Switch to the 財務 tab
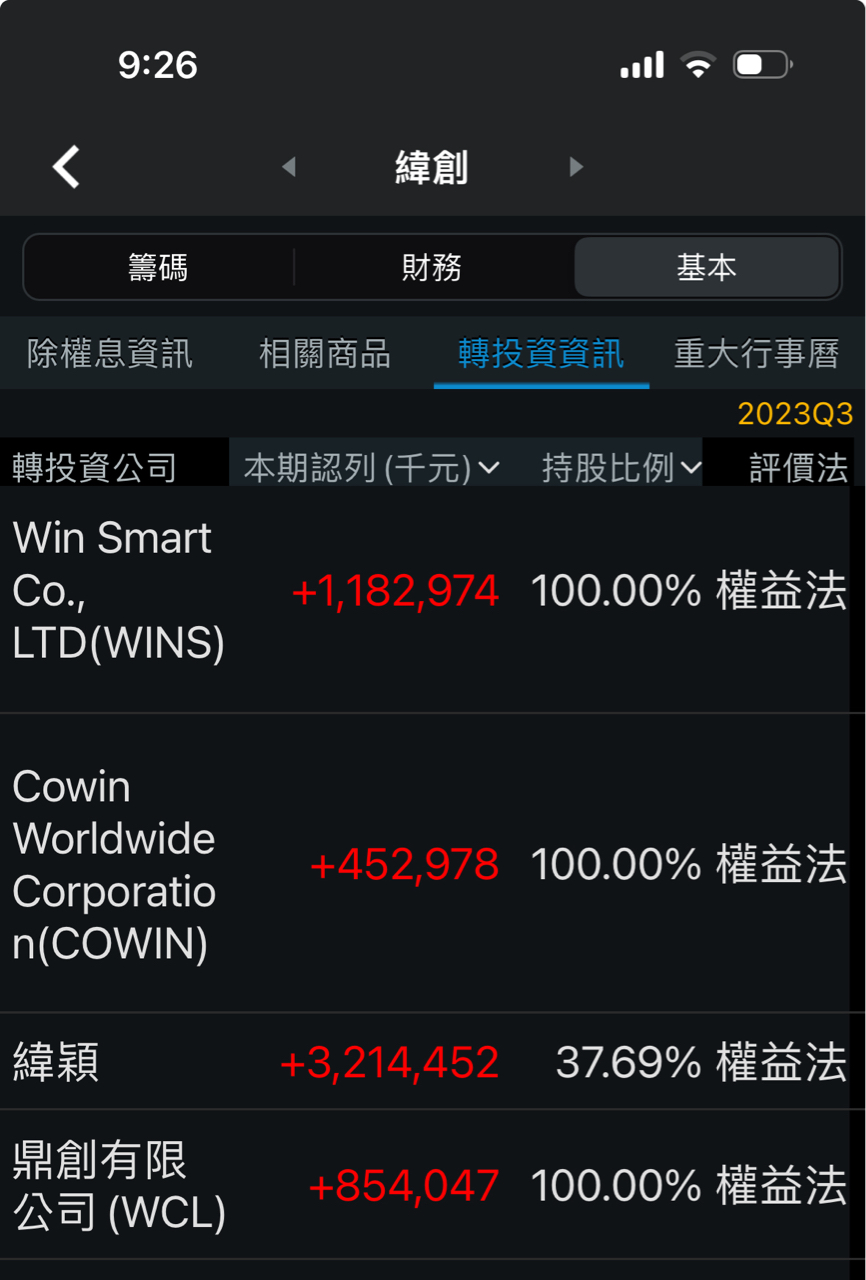 [x=432, y=267]
